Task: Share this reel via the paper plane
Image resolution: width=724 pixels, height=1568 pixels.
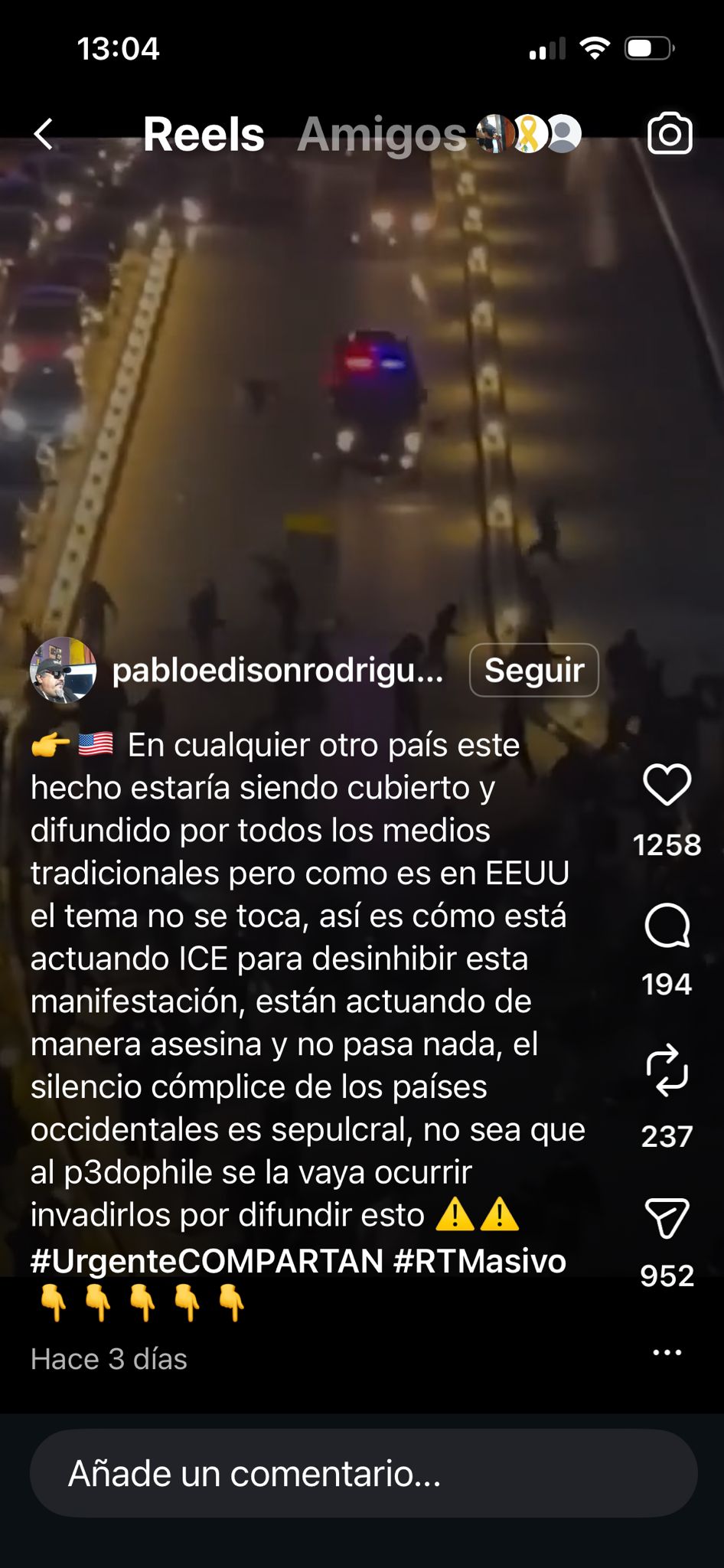Action: 667,1218
